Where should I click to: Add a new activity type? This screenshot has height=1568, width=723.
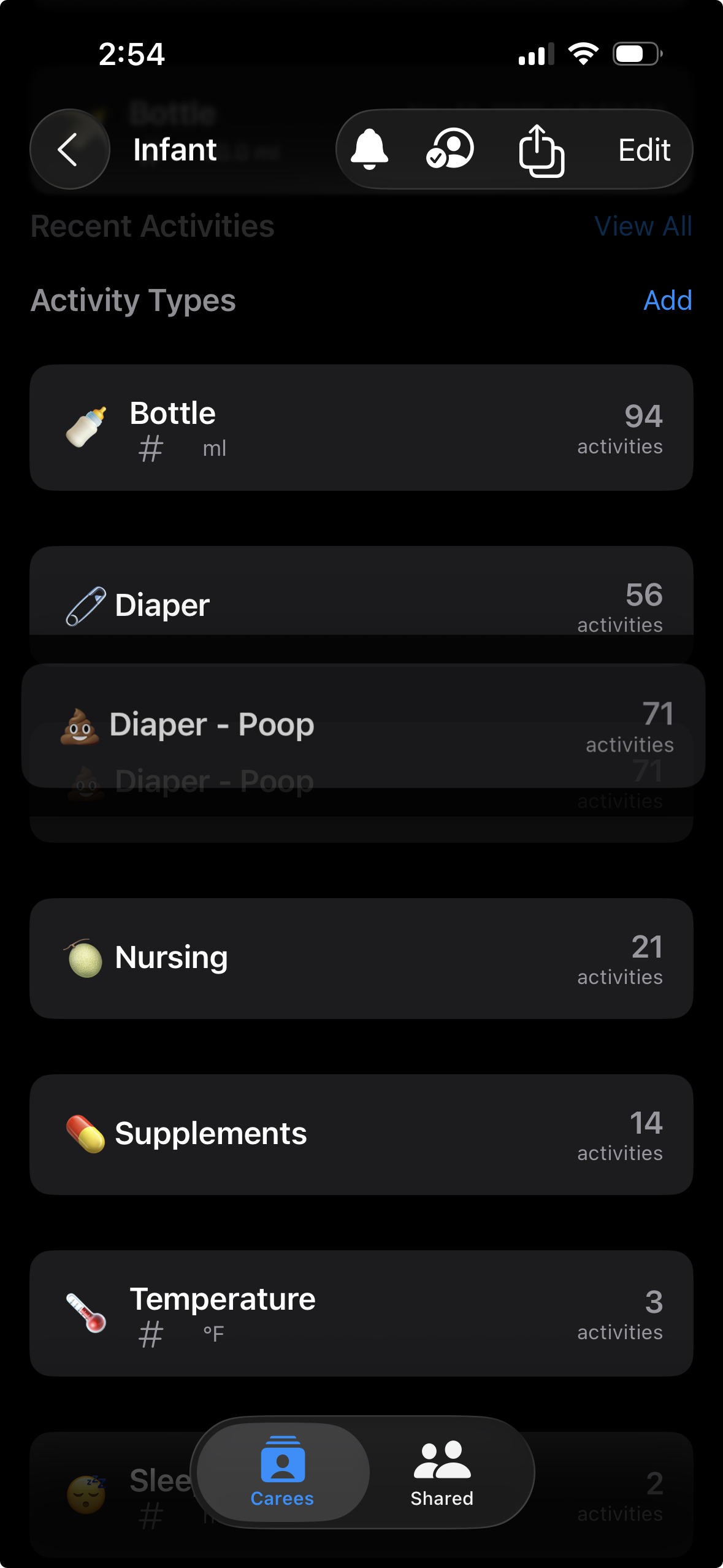point(667,301)
